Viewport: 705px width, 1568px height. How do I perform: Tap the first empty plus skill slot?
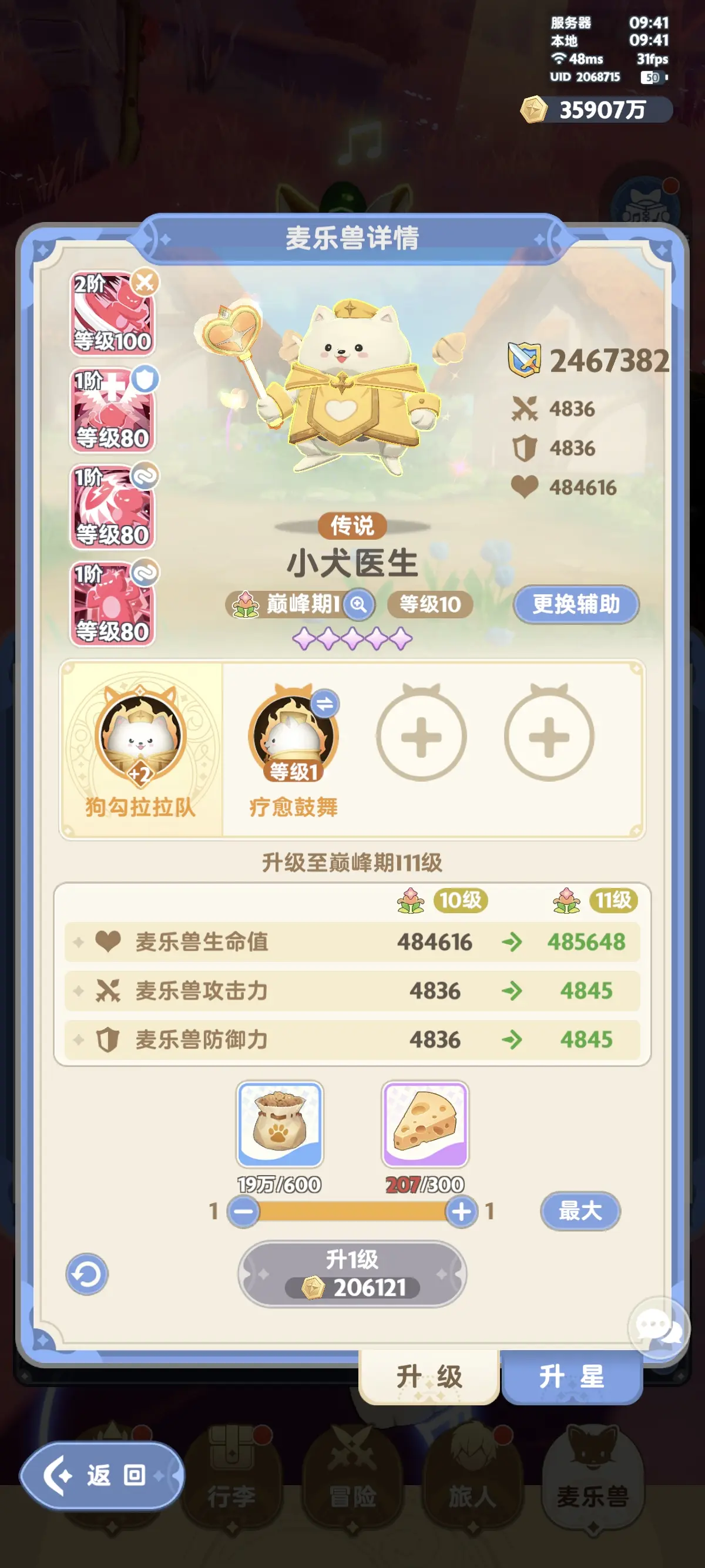[x=421, y=736]
